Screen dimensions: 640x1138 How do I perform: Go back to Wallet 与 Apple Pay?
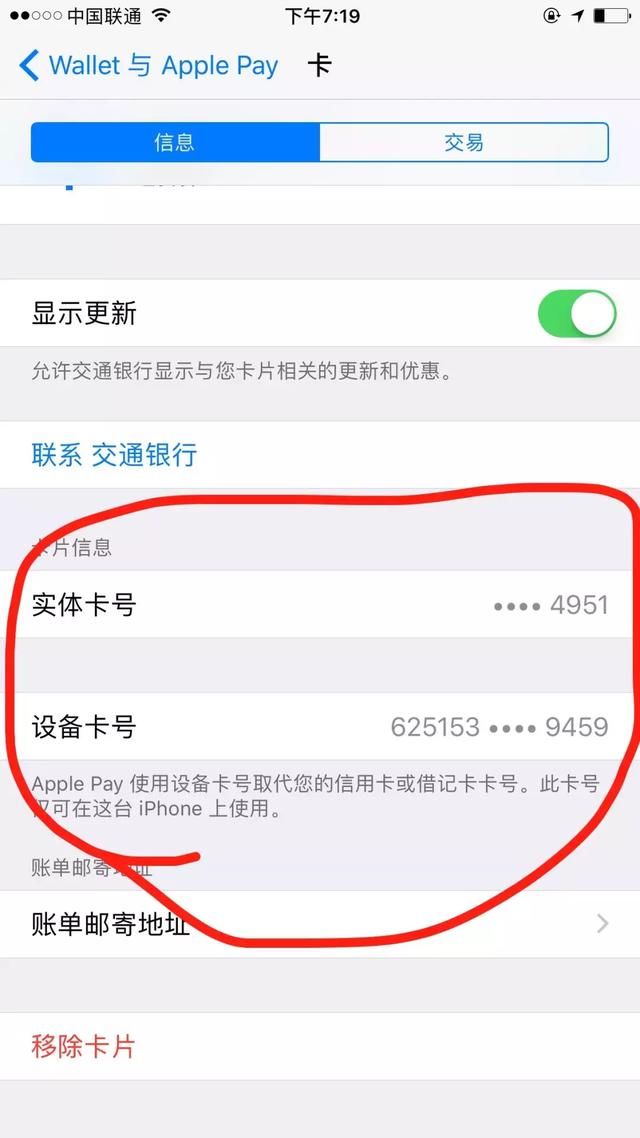(148, 66)
